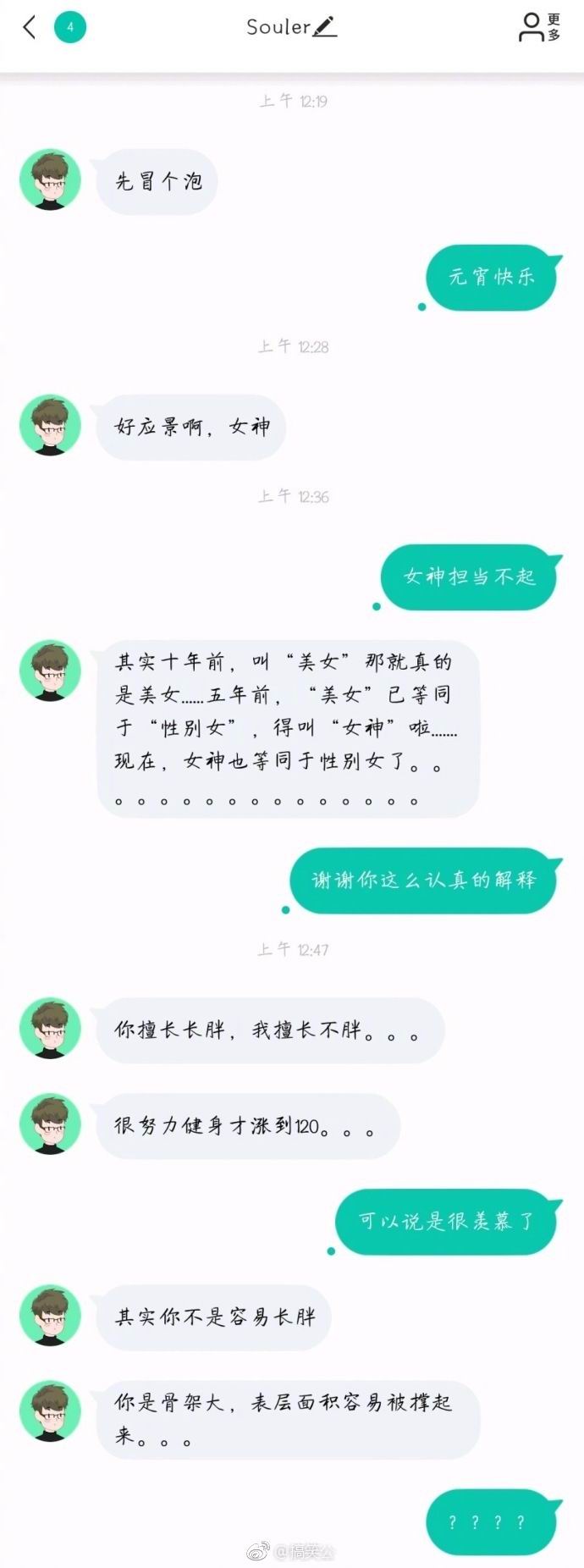Tap avatar next to 其实你不是容易长胖
This screenshot has height=1568, width=584.
(x=50, y=1316)
